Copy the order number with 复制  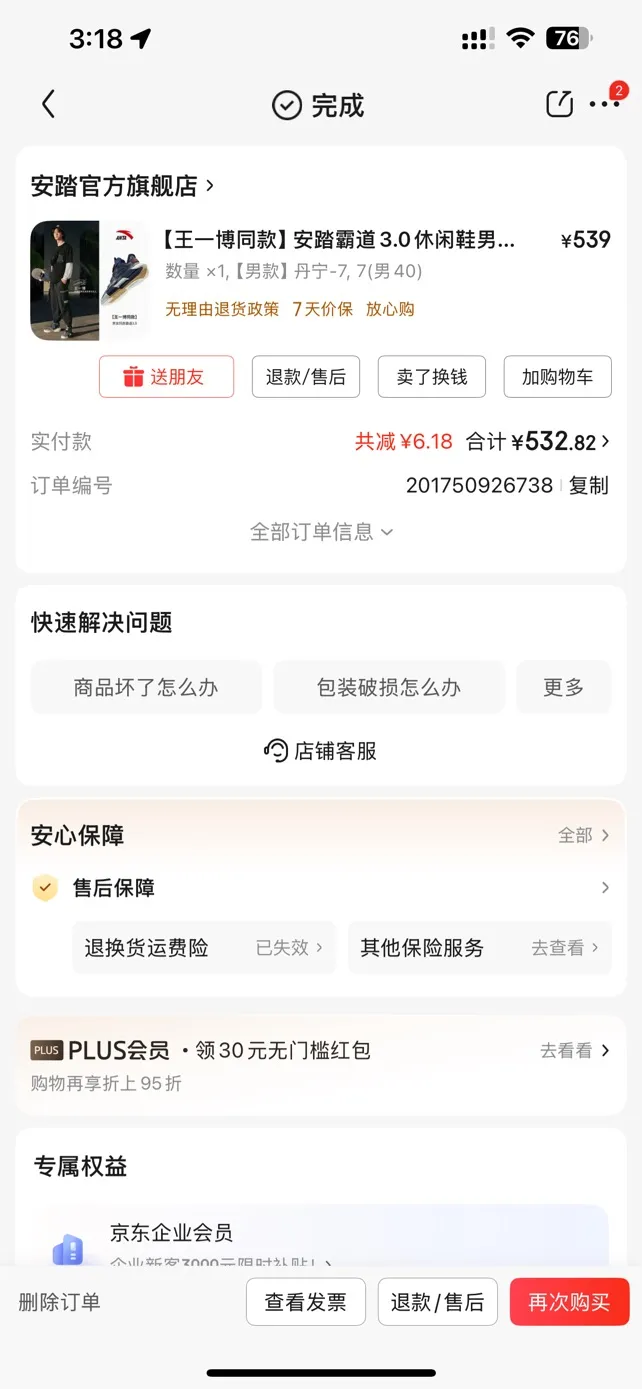(x=588, y=486)
